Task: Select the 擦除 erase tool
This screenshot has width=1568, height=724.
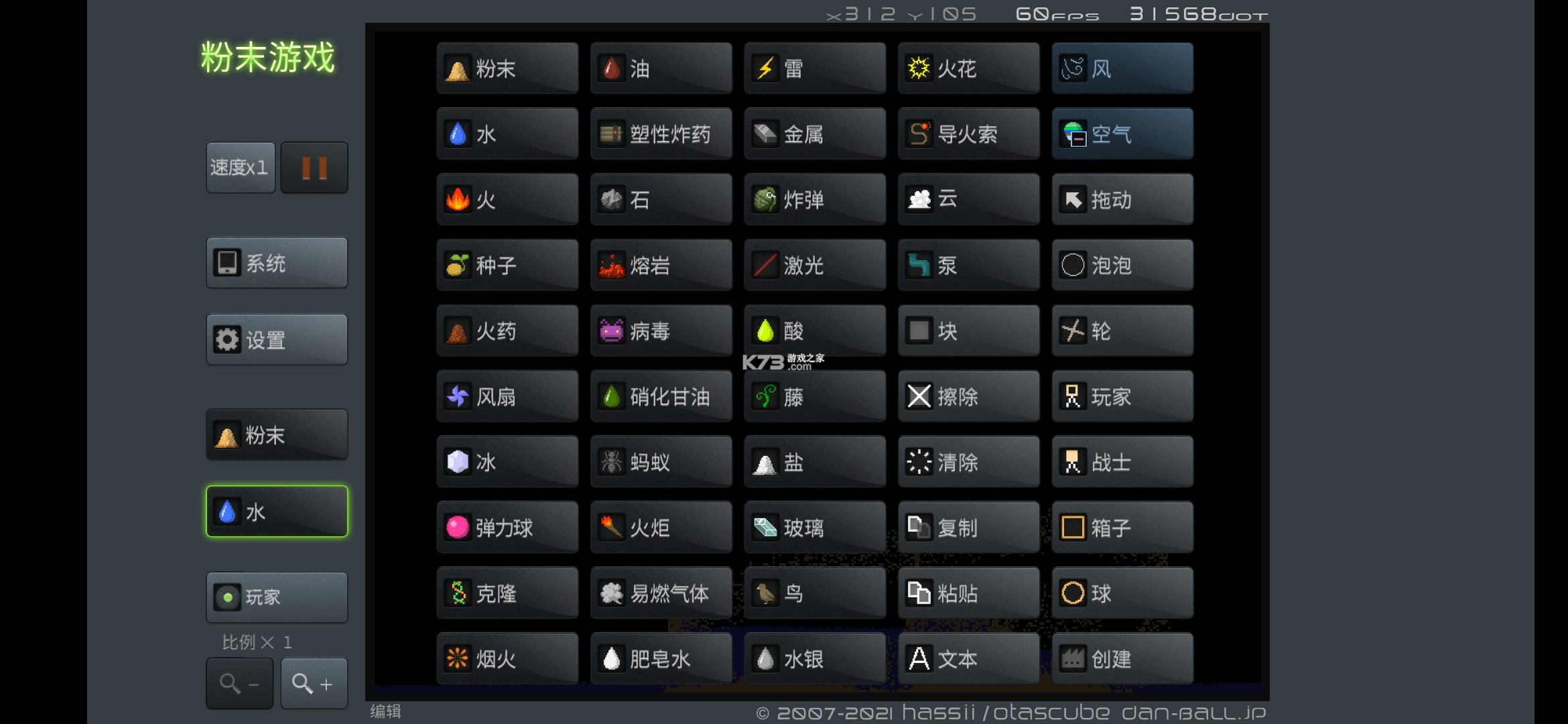Action: click(x=968, y=397)
